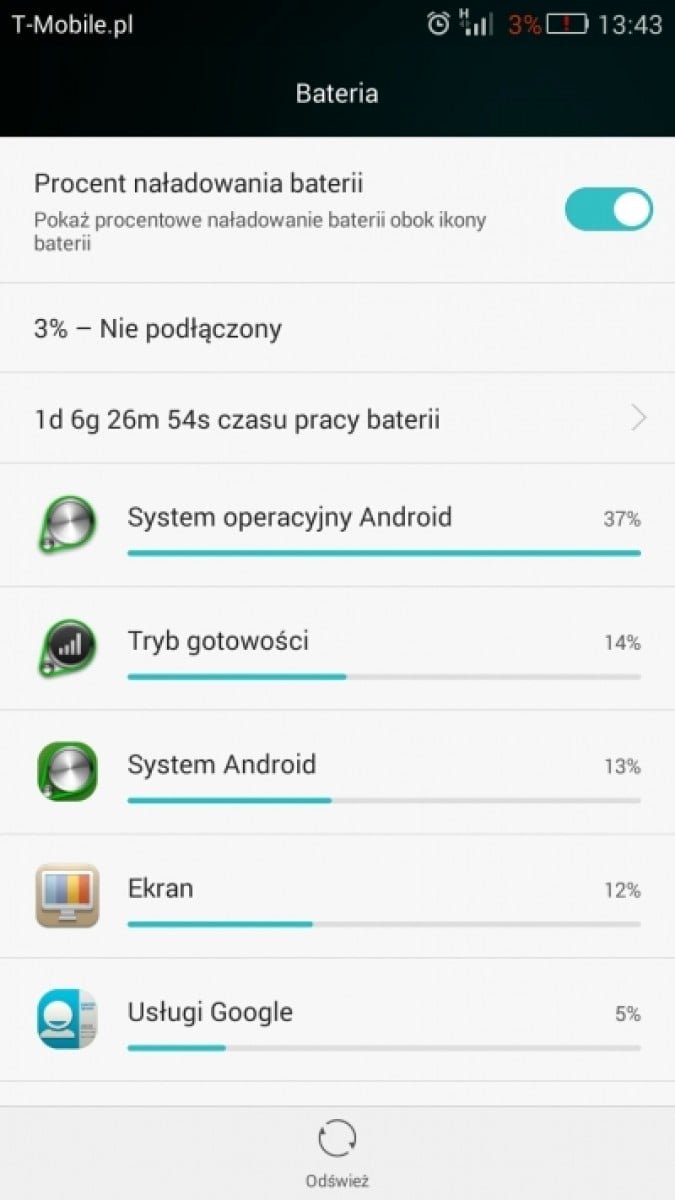The width and height of the screenshot is (675, 1200).
Task: View Ekran battery consumption
Action: 337,897
